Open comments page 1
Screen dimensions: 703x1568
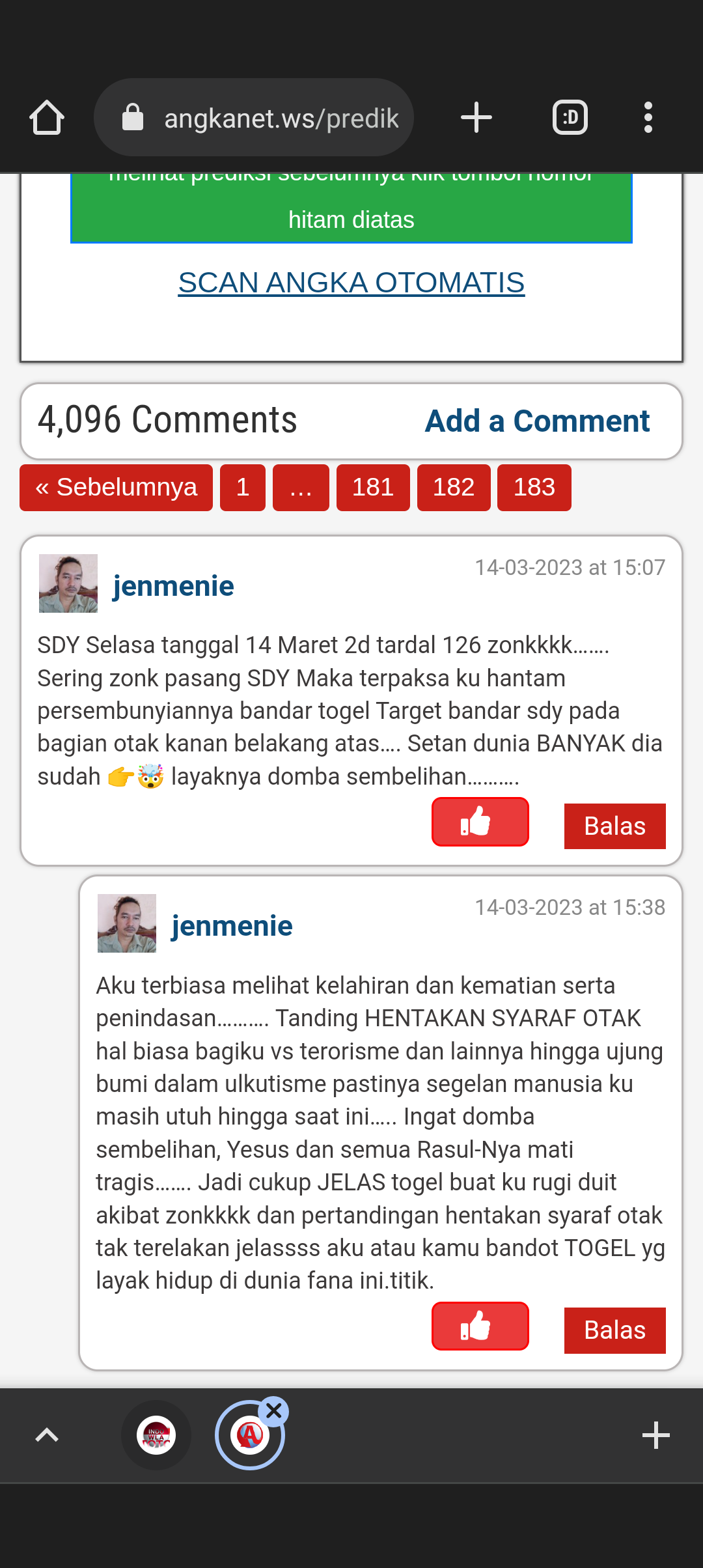[243, 488]
